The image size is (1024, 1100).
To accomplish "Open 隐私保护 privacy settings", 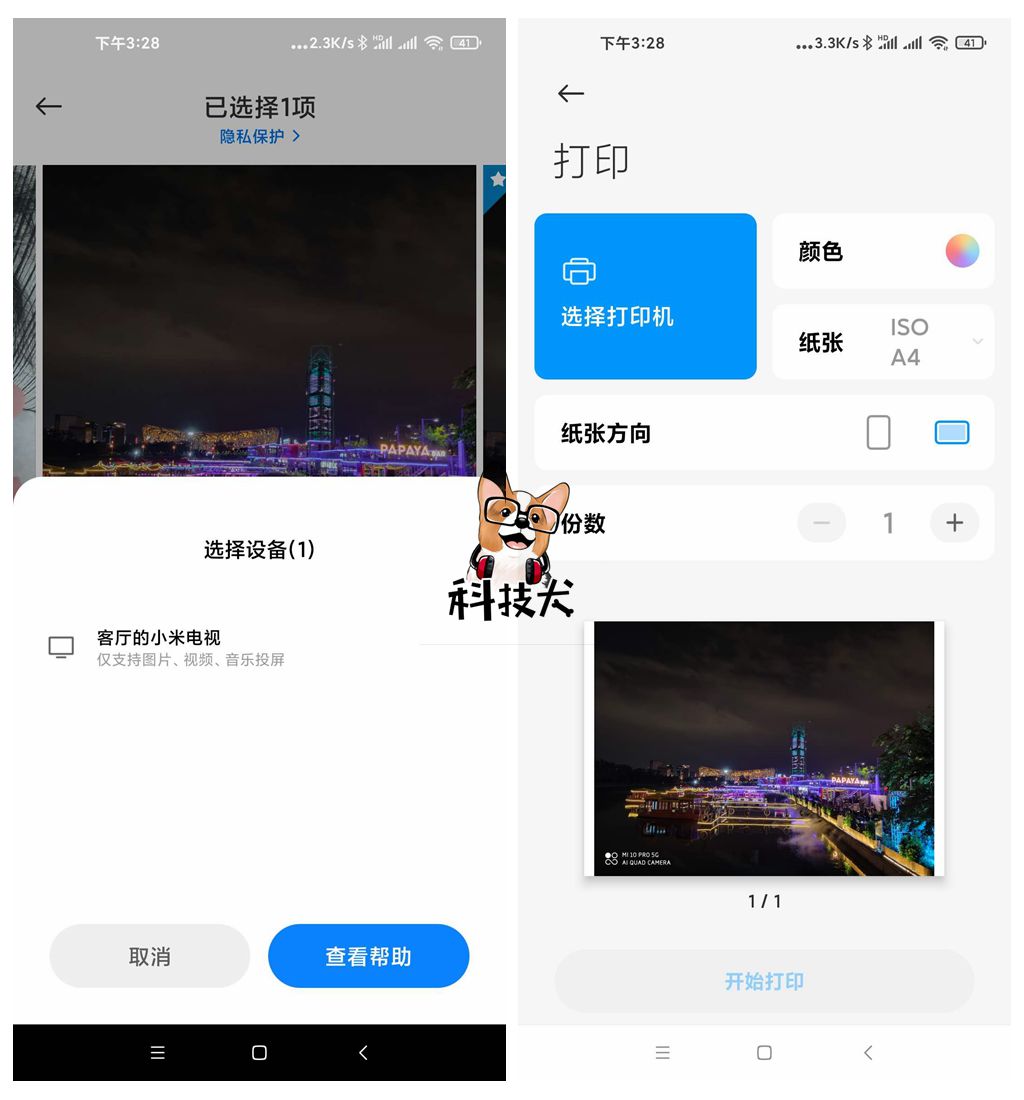I will coord(258,136).
